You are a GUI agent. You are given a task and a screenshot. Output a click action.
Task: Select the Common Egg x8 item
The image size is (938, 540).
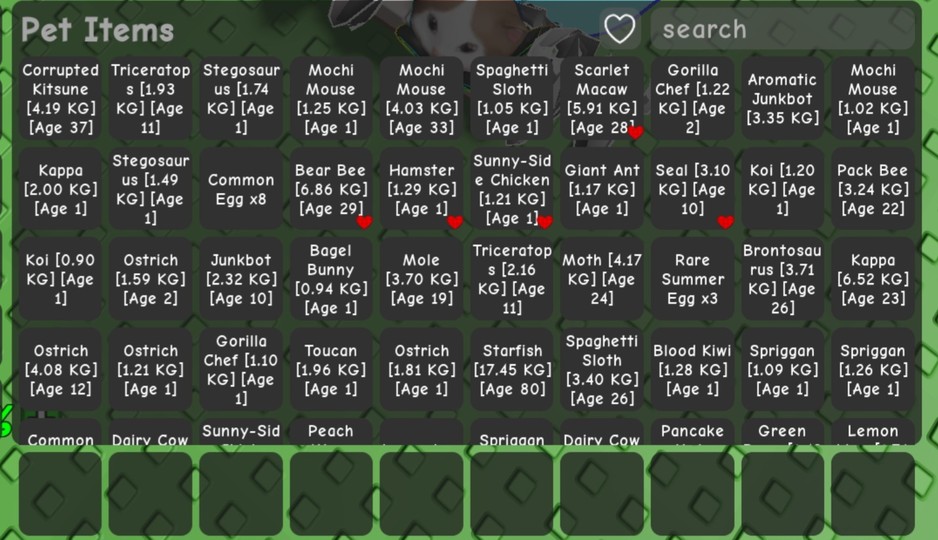[241, 189]
